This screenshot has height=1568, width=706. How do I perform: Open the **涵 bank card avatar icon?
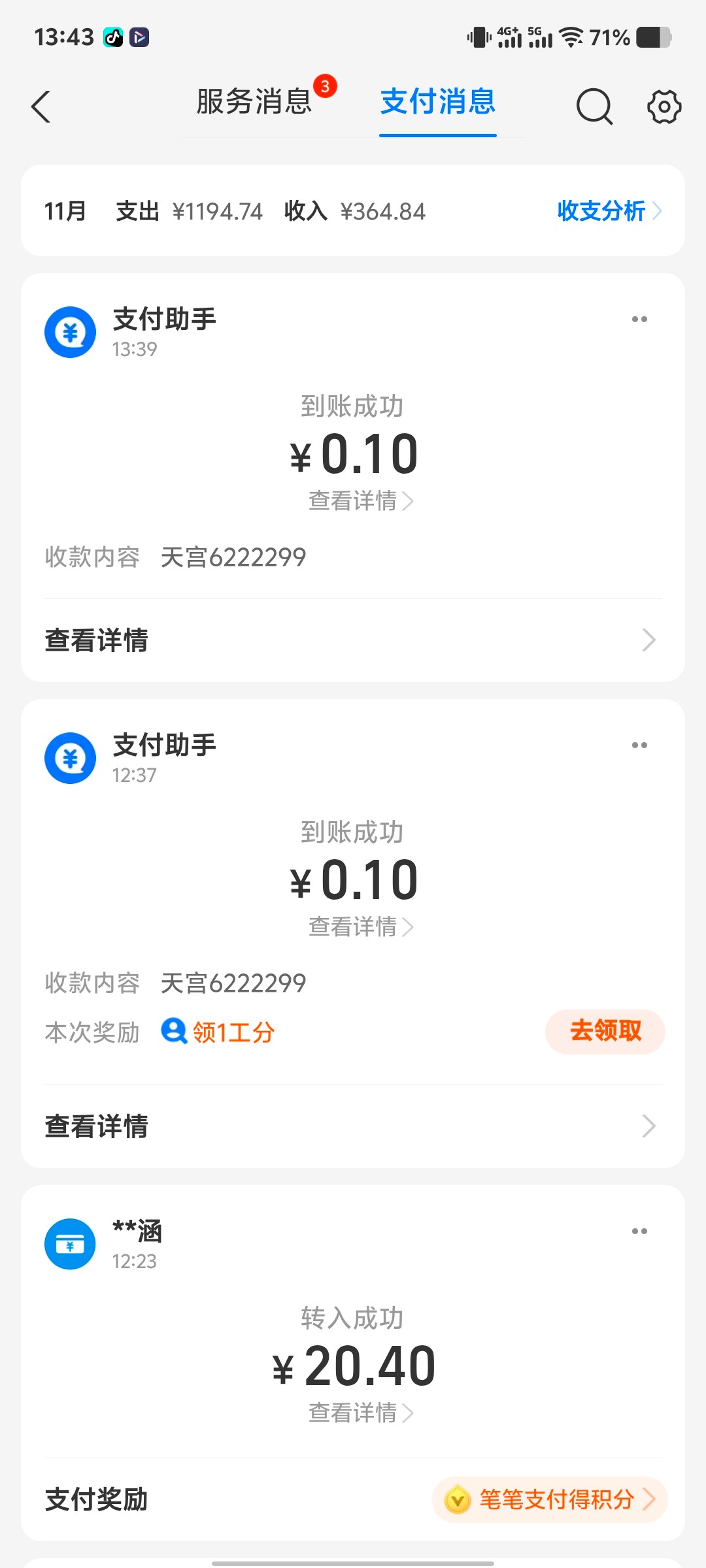pos(69,1244)
